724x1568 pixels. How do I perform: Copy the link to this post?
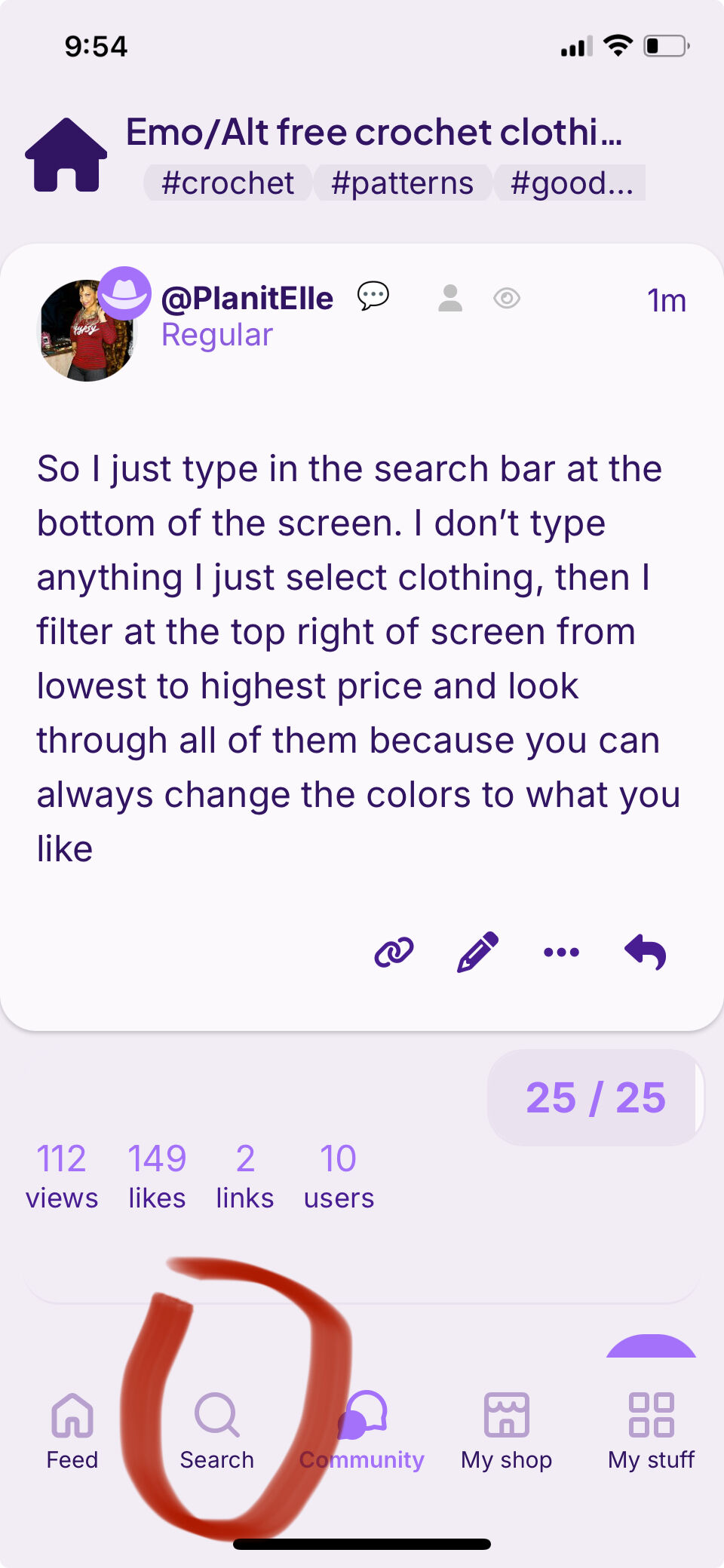(x=394, y=953)
